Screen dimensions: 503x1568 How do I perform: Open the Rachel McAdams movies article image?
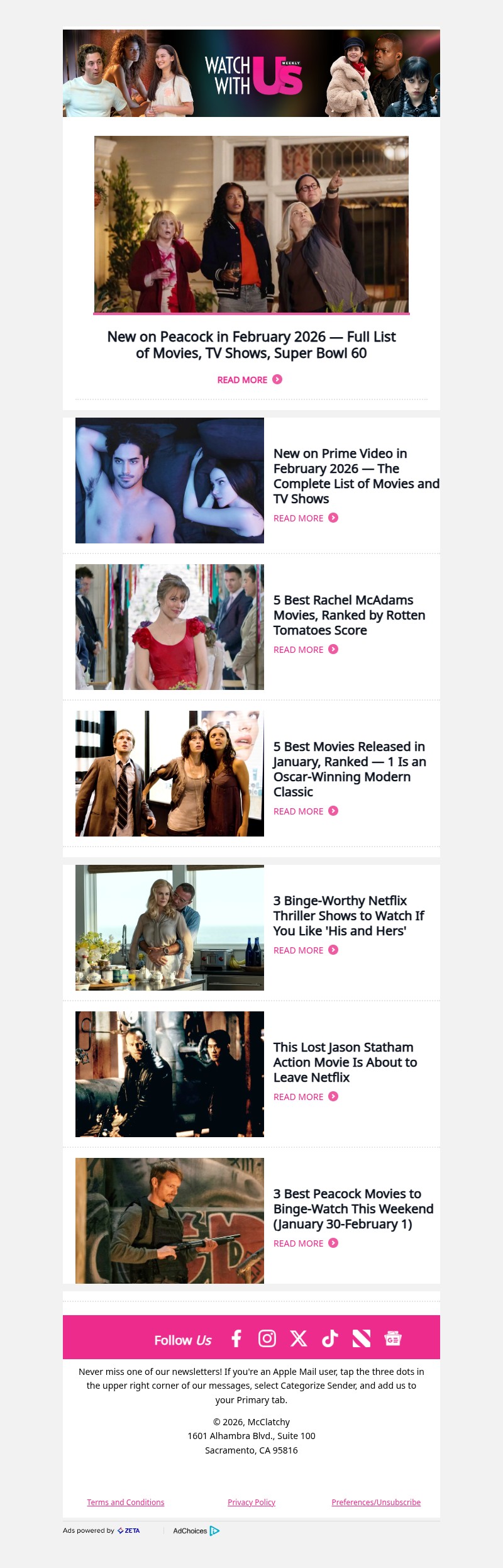(x=170, y=627)
